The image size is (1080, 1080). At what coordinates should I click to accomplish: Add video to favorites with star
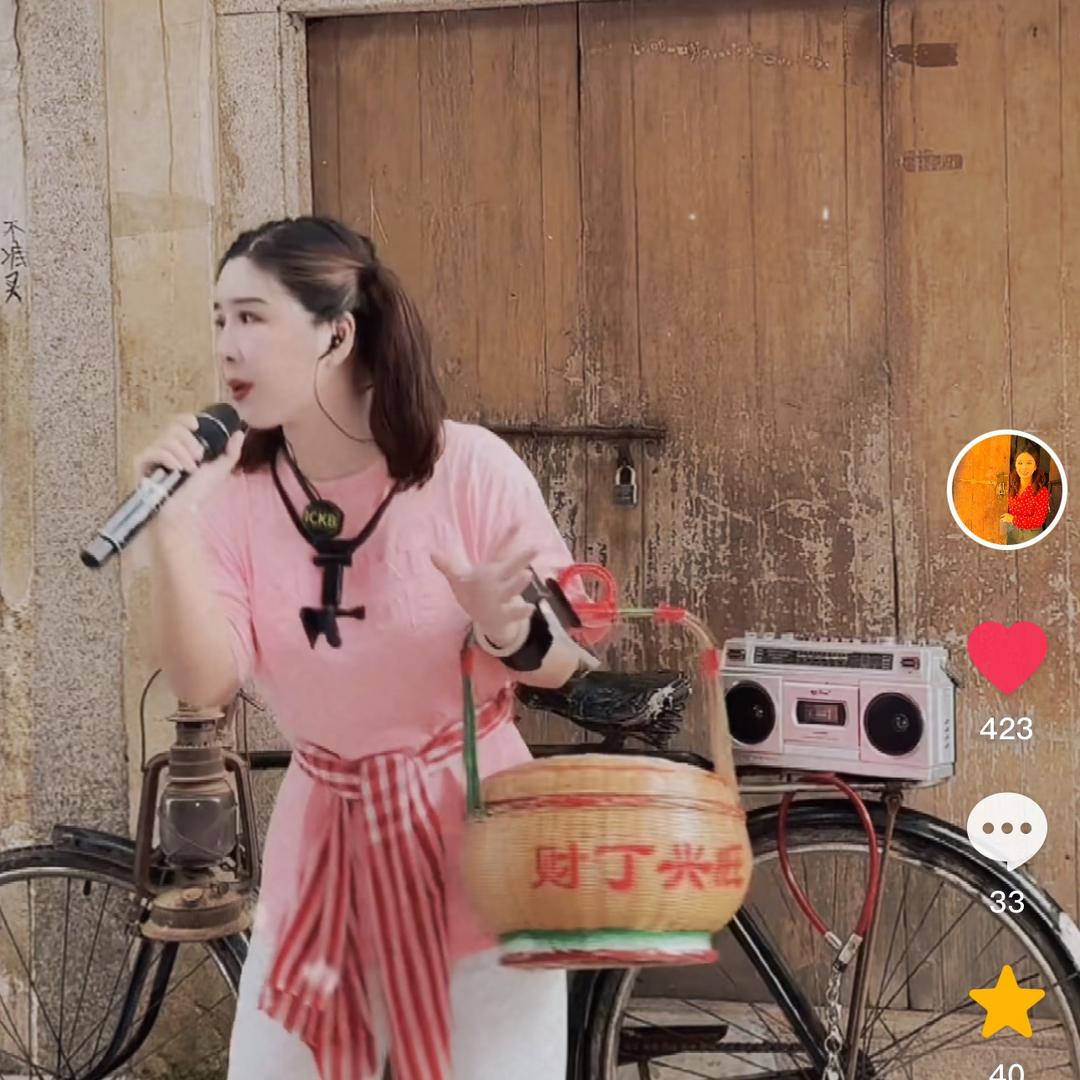pyautogui.click(x=1007, y=1002)
